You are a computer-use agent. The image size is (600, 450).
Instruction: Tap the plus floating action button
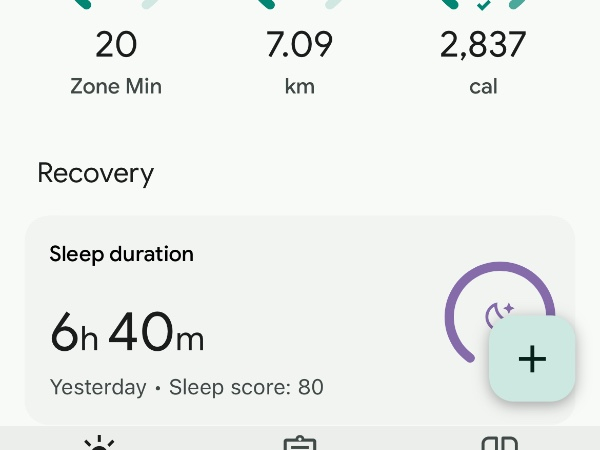coord(532,359)
